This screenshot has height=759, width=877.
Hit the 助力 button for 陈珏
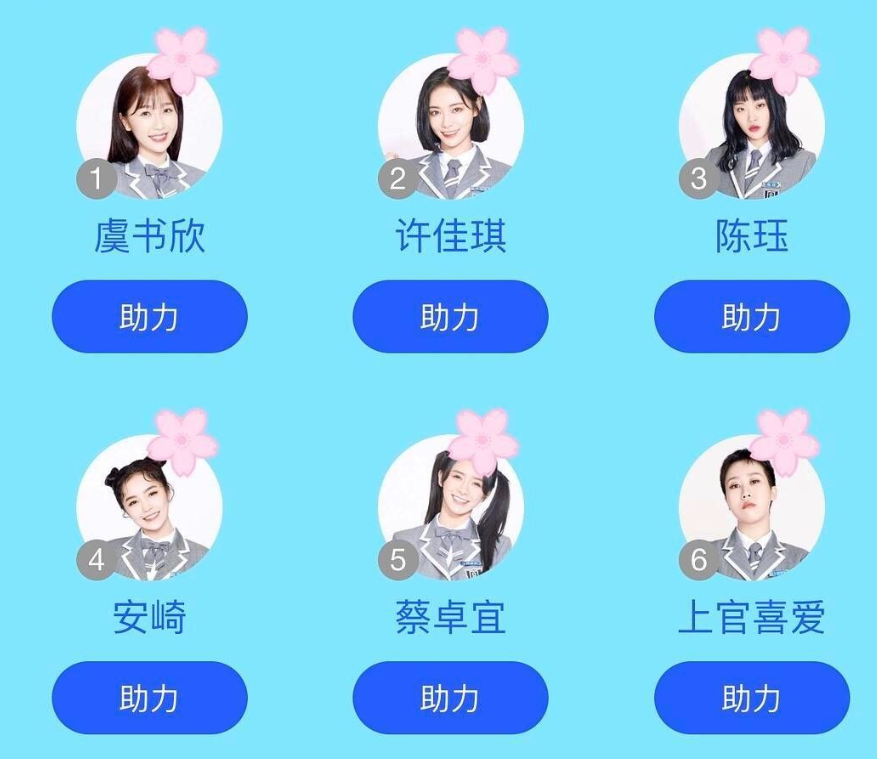point(751,317)
